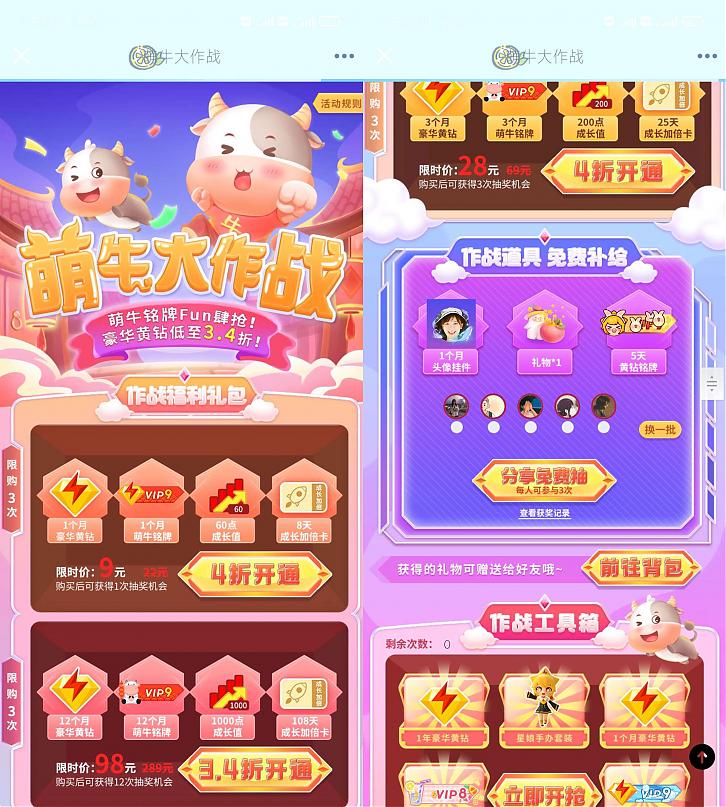The width and height of the screenshot is (726, 807).
Task: Tap 分享免费抽 to share for a free draw
Action: [544, 480]
